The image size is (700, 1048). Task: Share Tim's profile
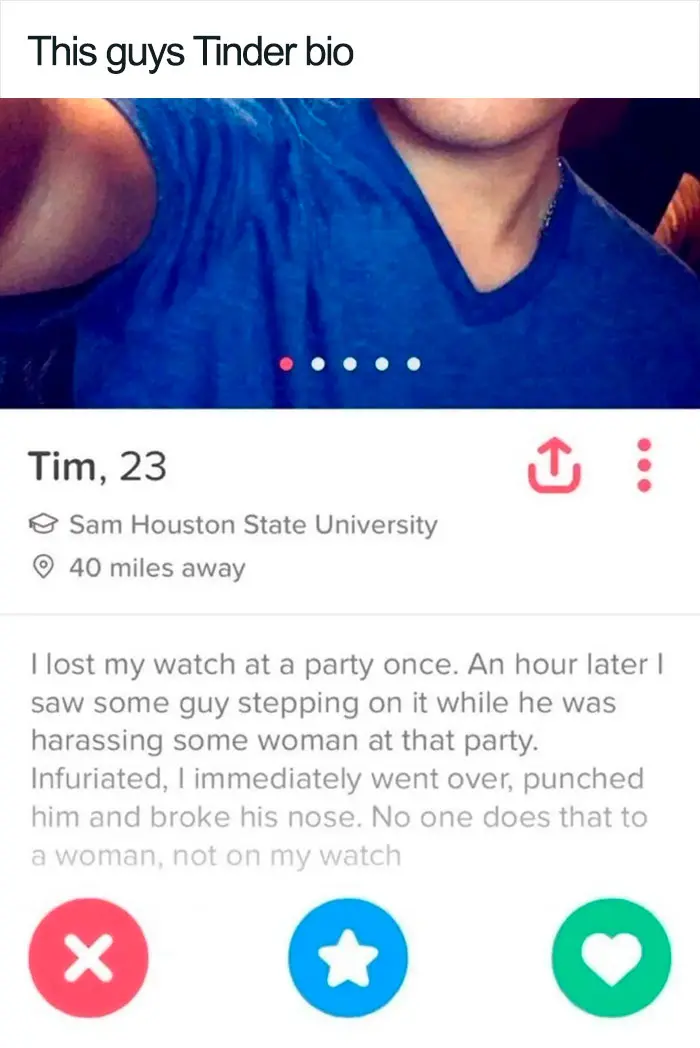click(x=552, y=467)
